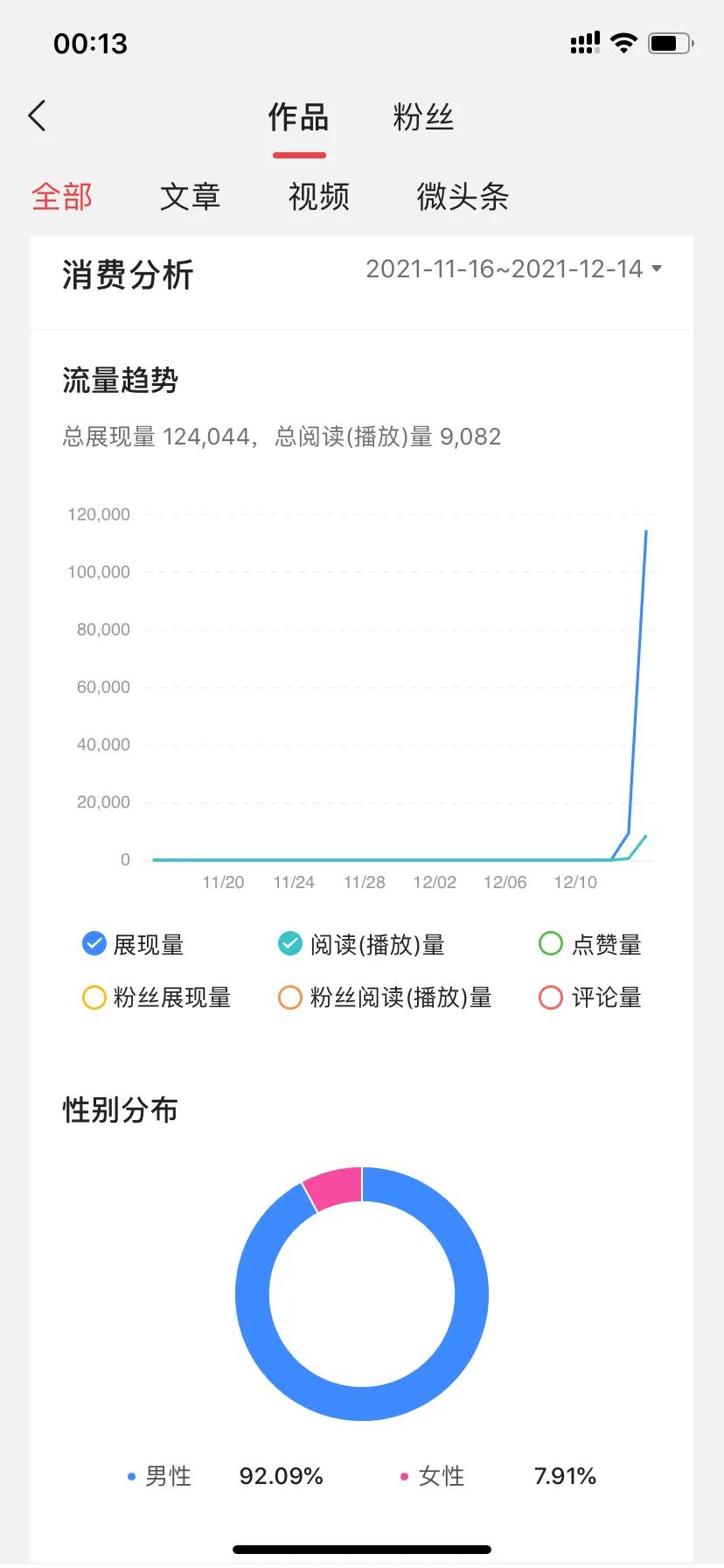Disable the 展现量 metric toggle
The height and width of the screenshot is (1568, 724).
[x=93, y=943]
